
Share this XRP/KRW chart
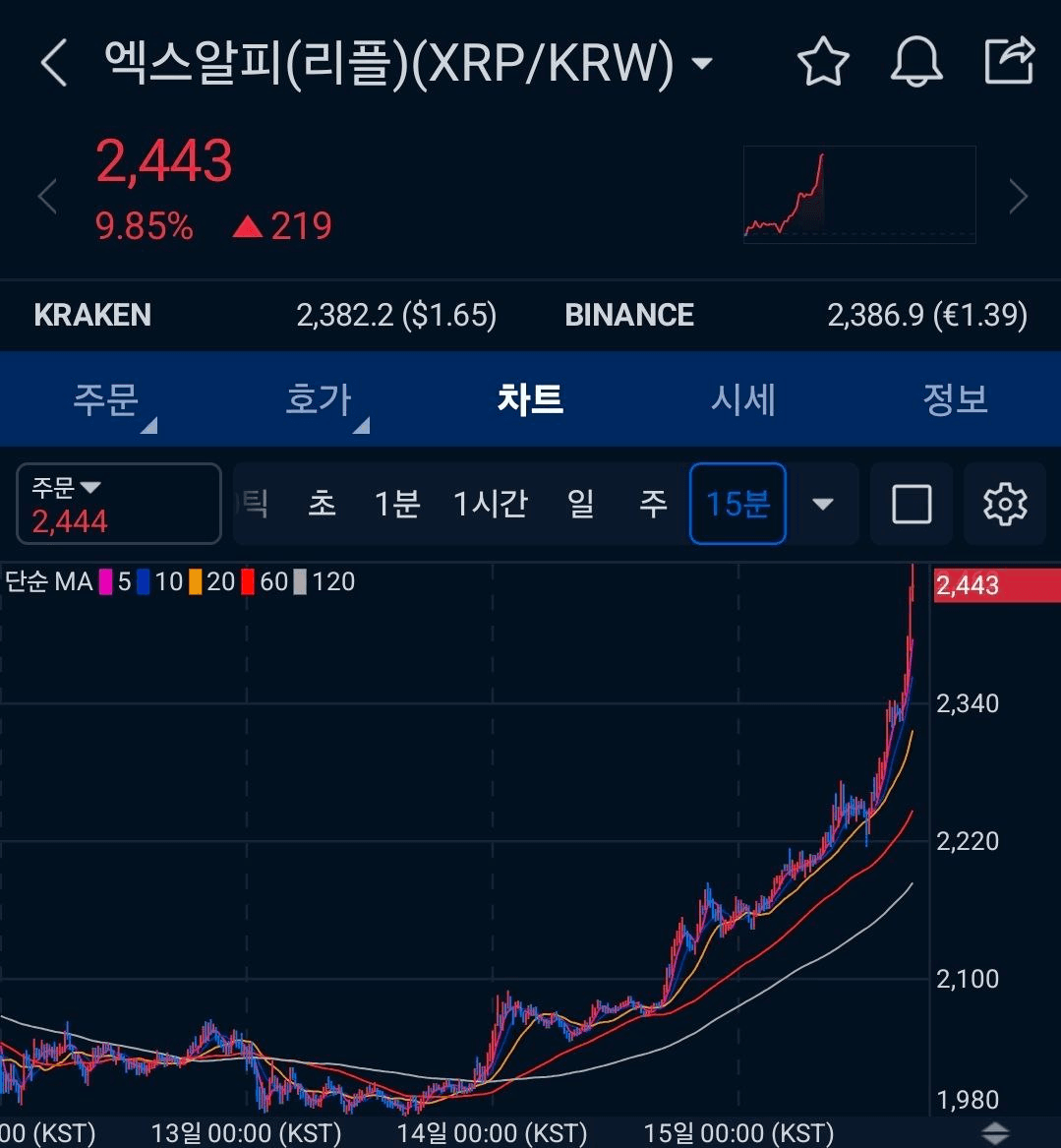(x=1012, y=61)
